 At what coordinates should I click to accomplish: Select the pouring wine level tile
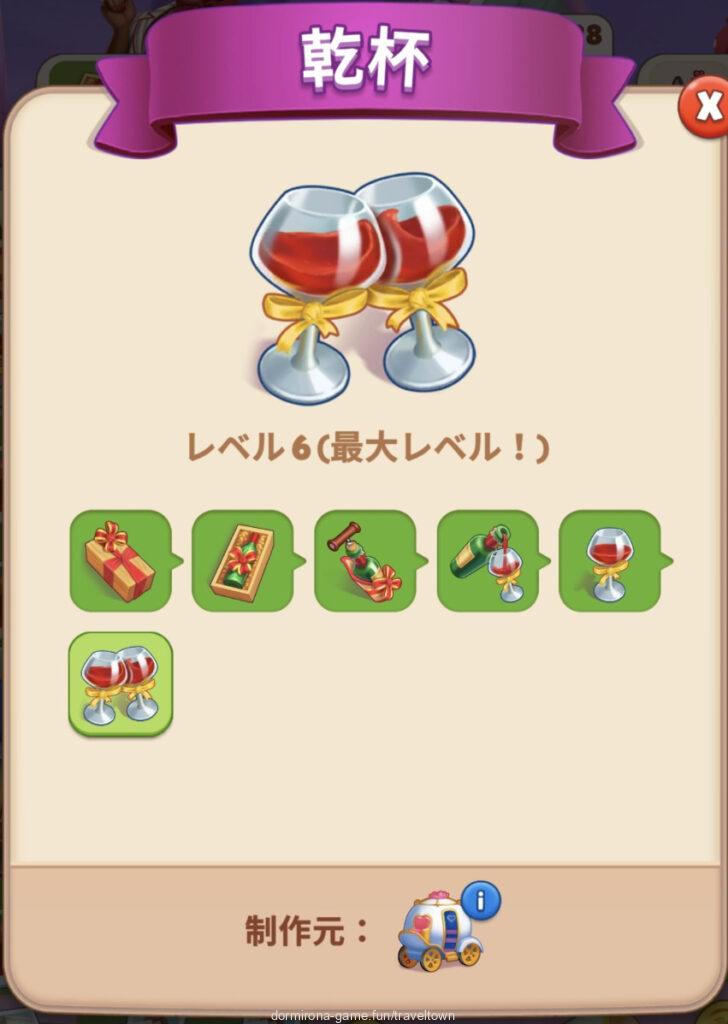487,560
